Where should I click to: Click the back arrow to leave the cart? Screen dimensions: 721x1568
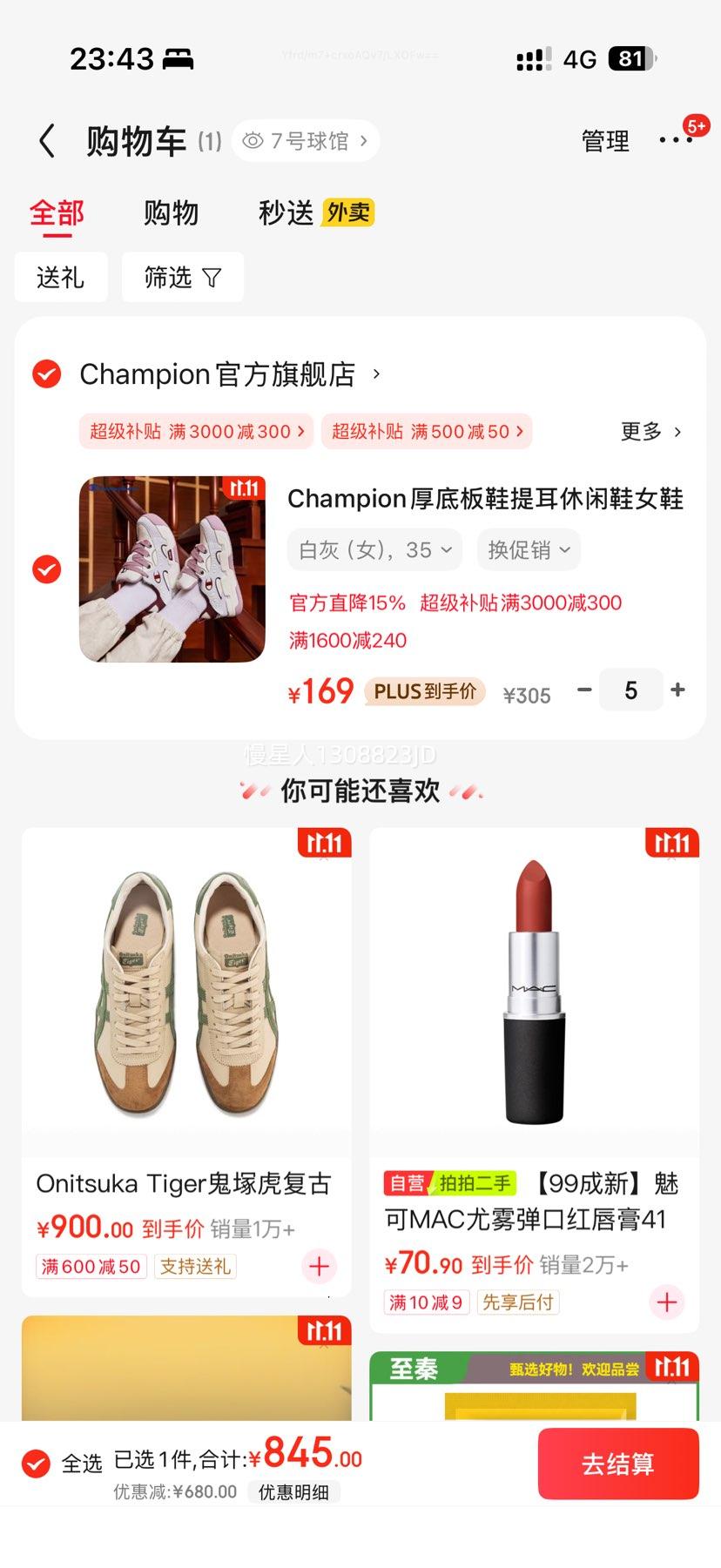(x=46, y=140)
